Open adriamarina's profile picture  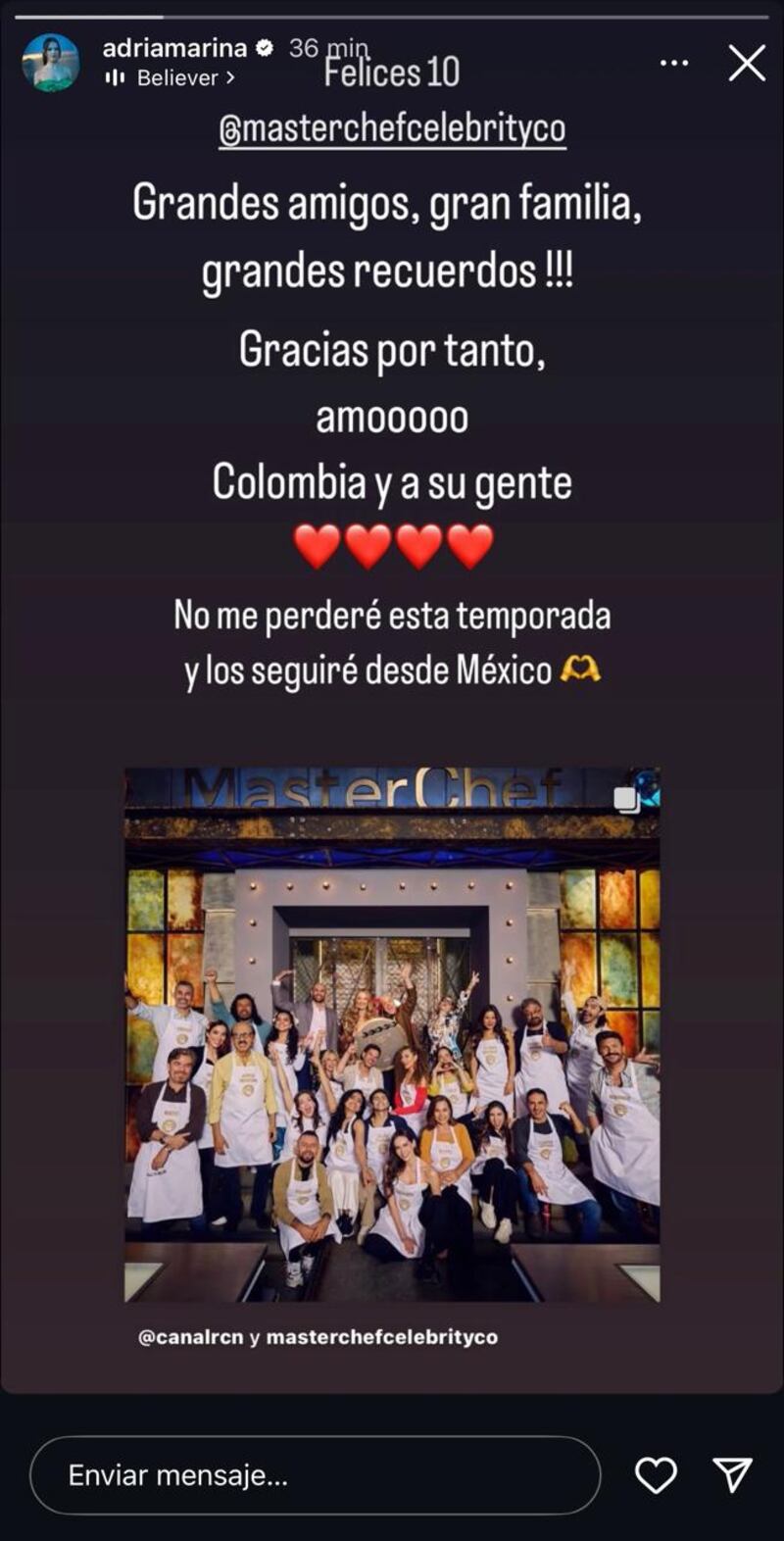coord(51,63)
